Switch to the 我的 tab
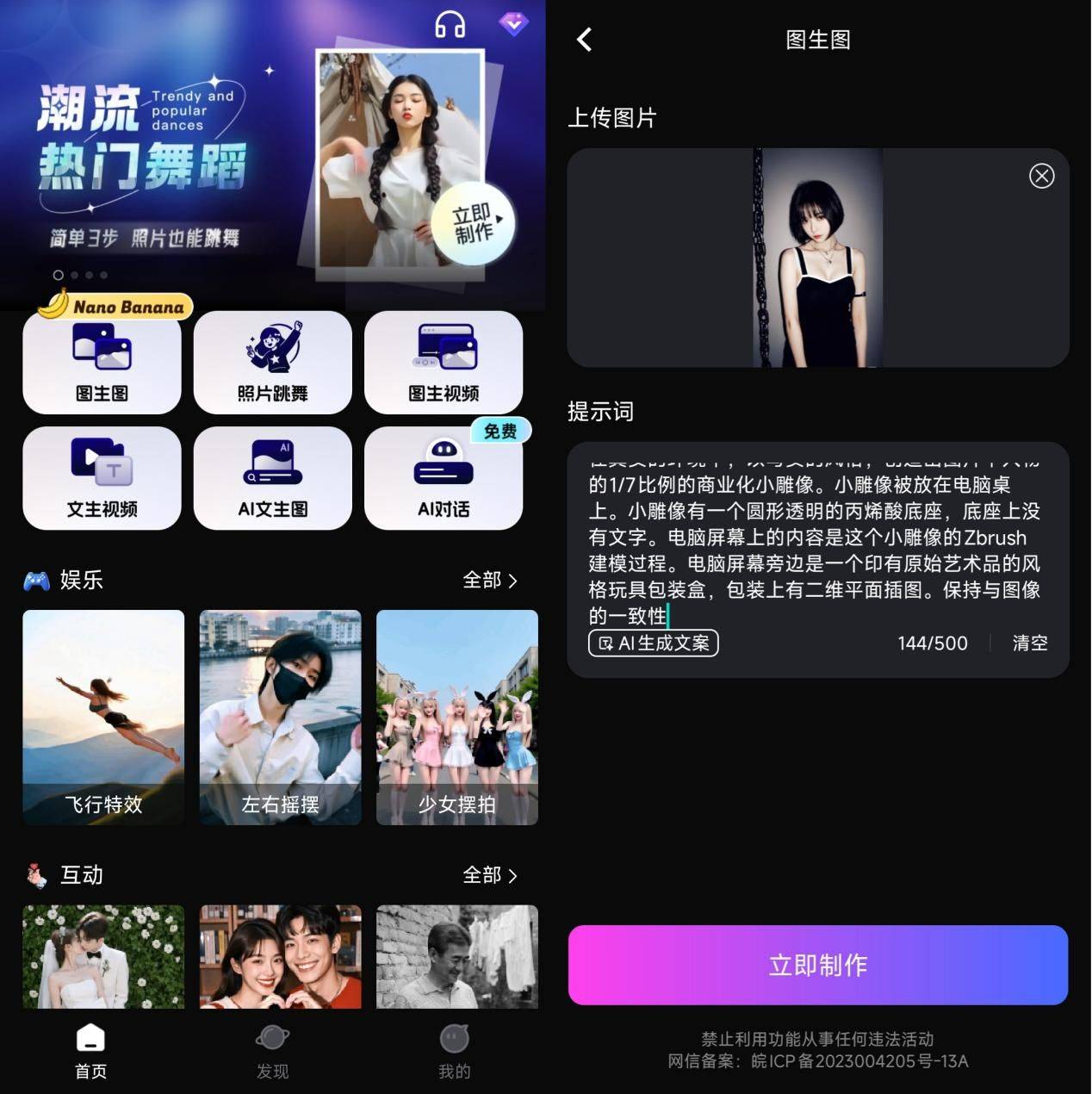Image resolution: width=1092 pixels, height=1094 pixels. 454,1052
